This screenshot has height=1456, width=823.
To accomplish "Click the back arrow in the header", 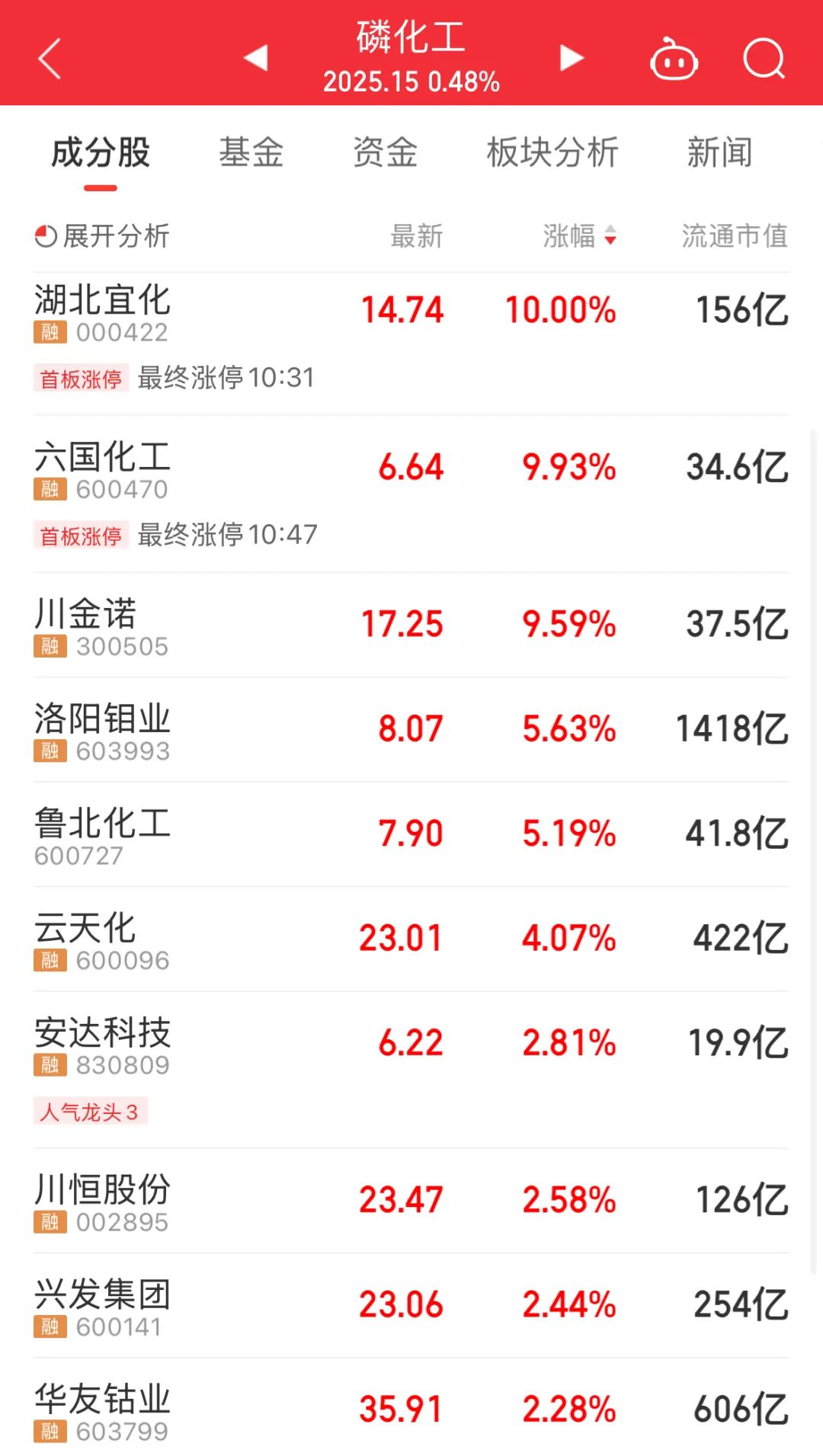I will tap(49, 59).
